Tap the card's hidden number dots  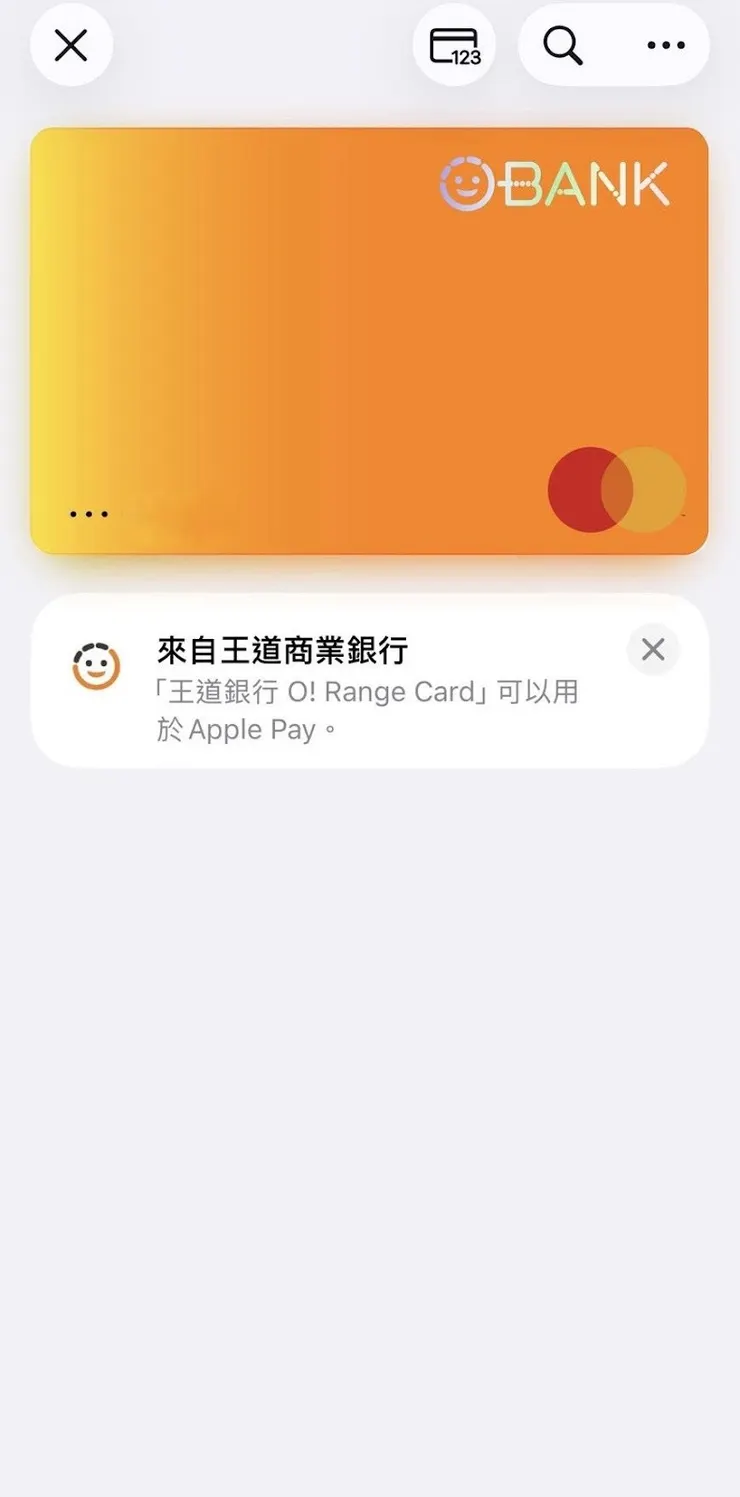[x=89, y=513]
